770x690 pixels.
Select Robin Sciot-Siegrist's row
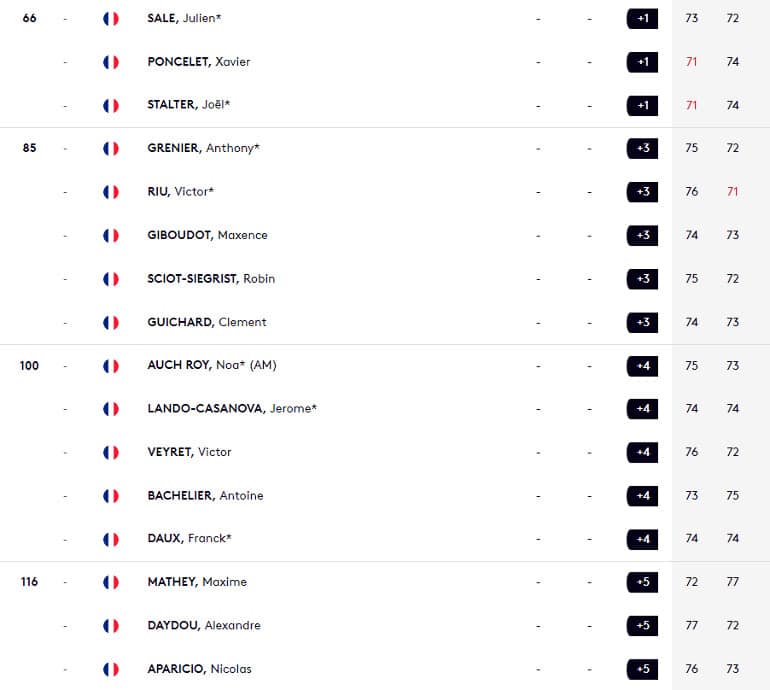(211, 279)
